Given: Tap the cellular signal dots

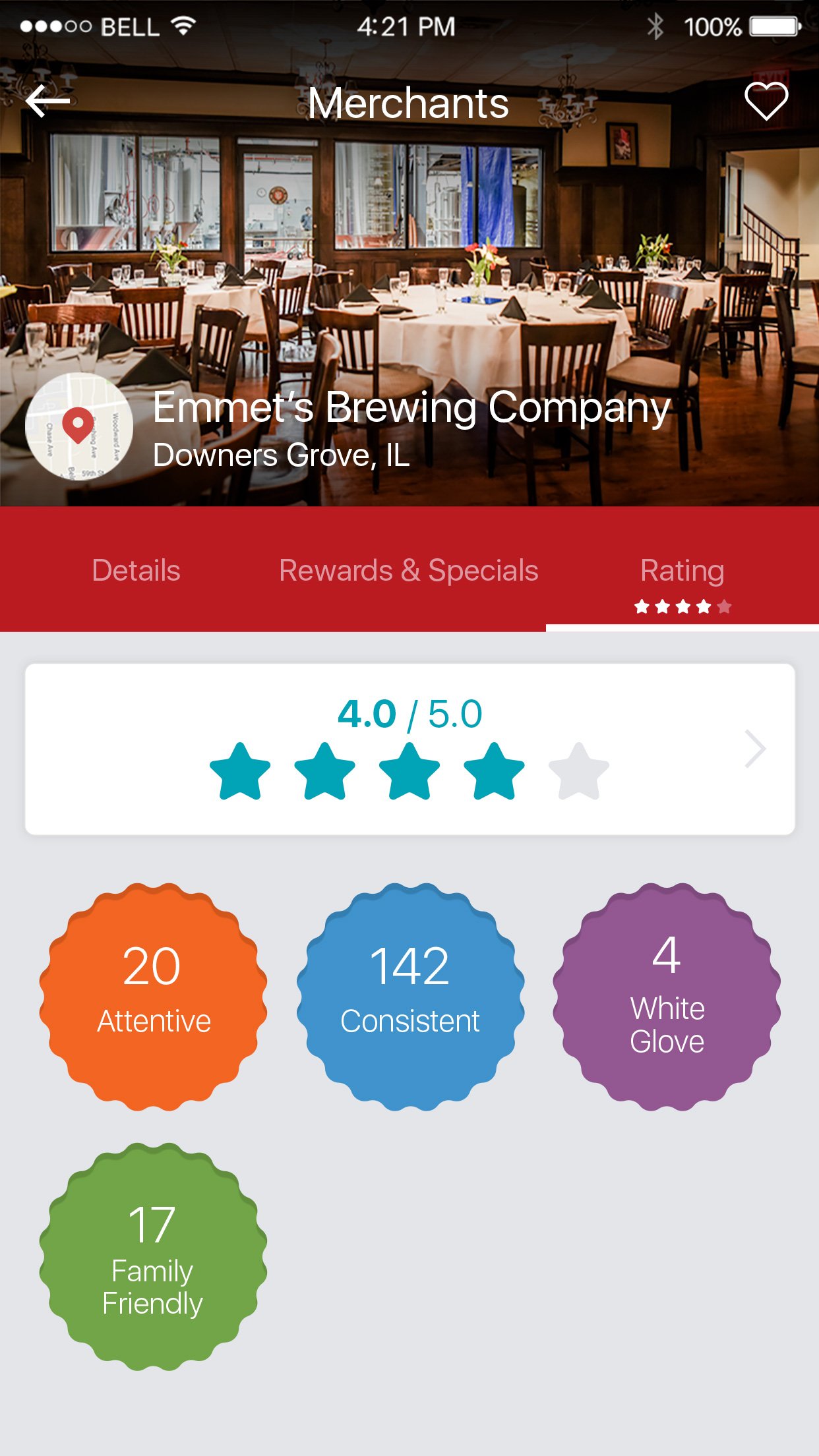Looking at the screenshot, I should point(56,26).
